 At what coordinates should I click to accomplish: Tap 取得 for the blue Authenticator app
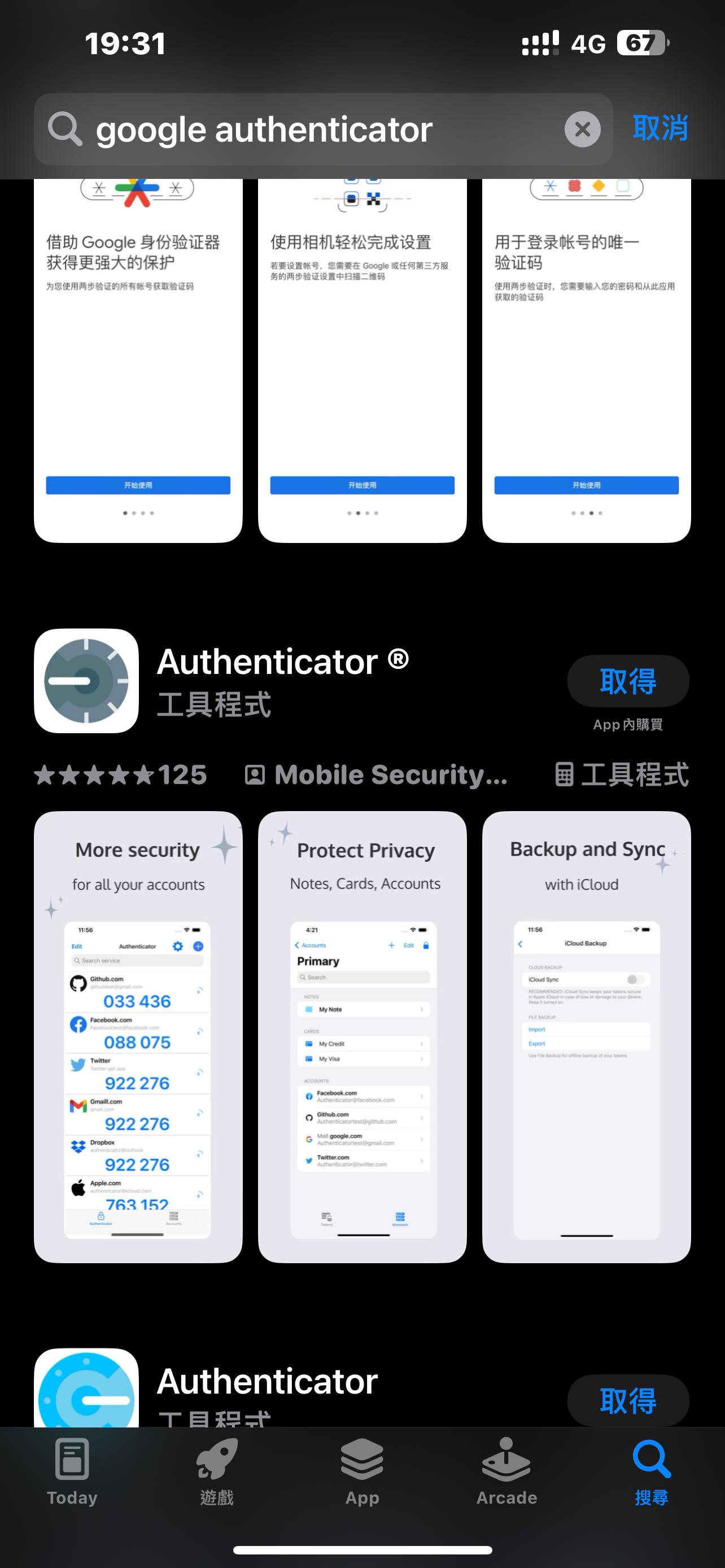click(x=628, y=1399)
